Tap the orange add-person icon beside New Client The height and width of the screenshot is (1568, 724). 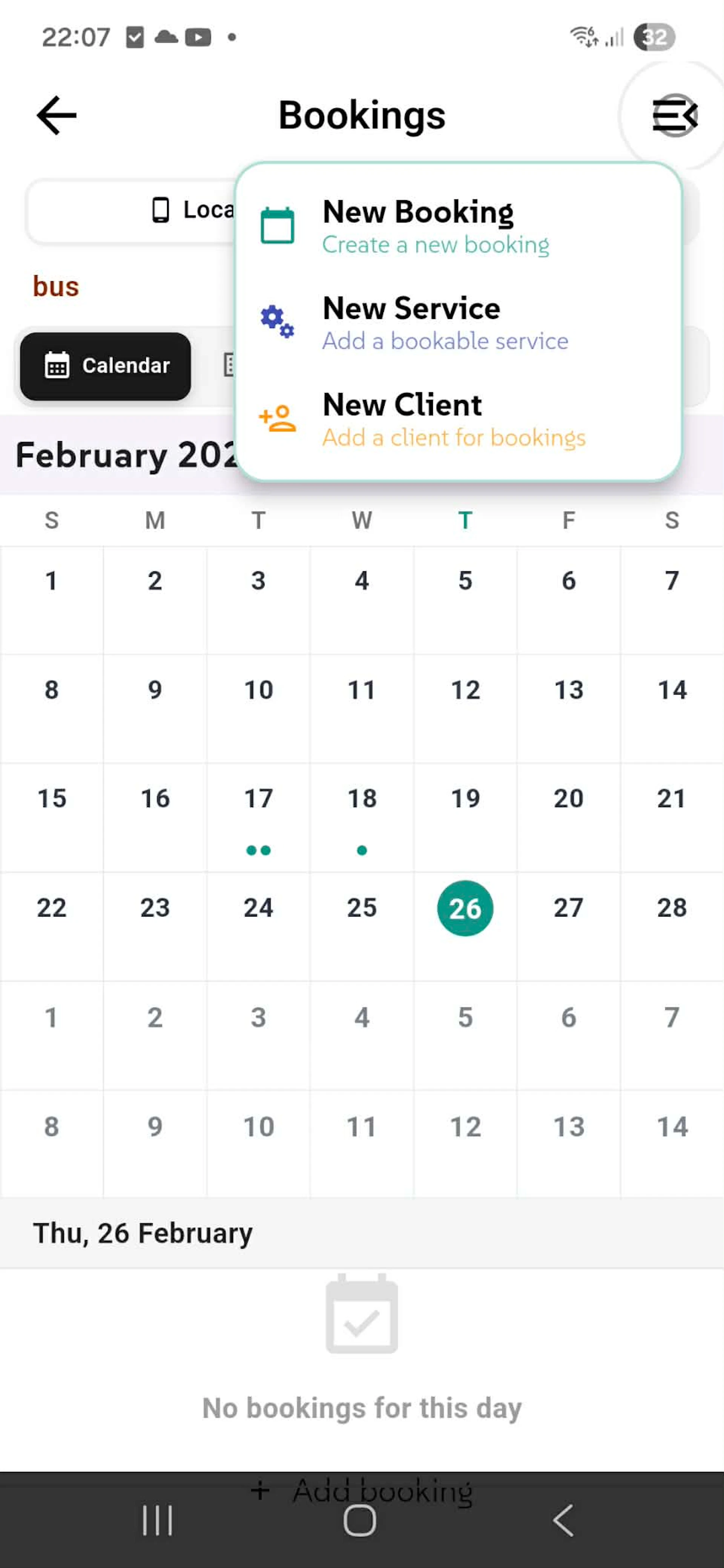point(278,418)
